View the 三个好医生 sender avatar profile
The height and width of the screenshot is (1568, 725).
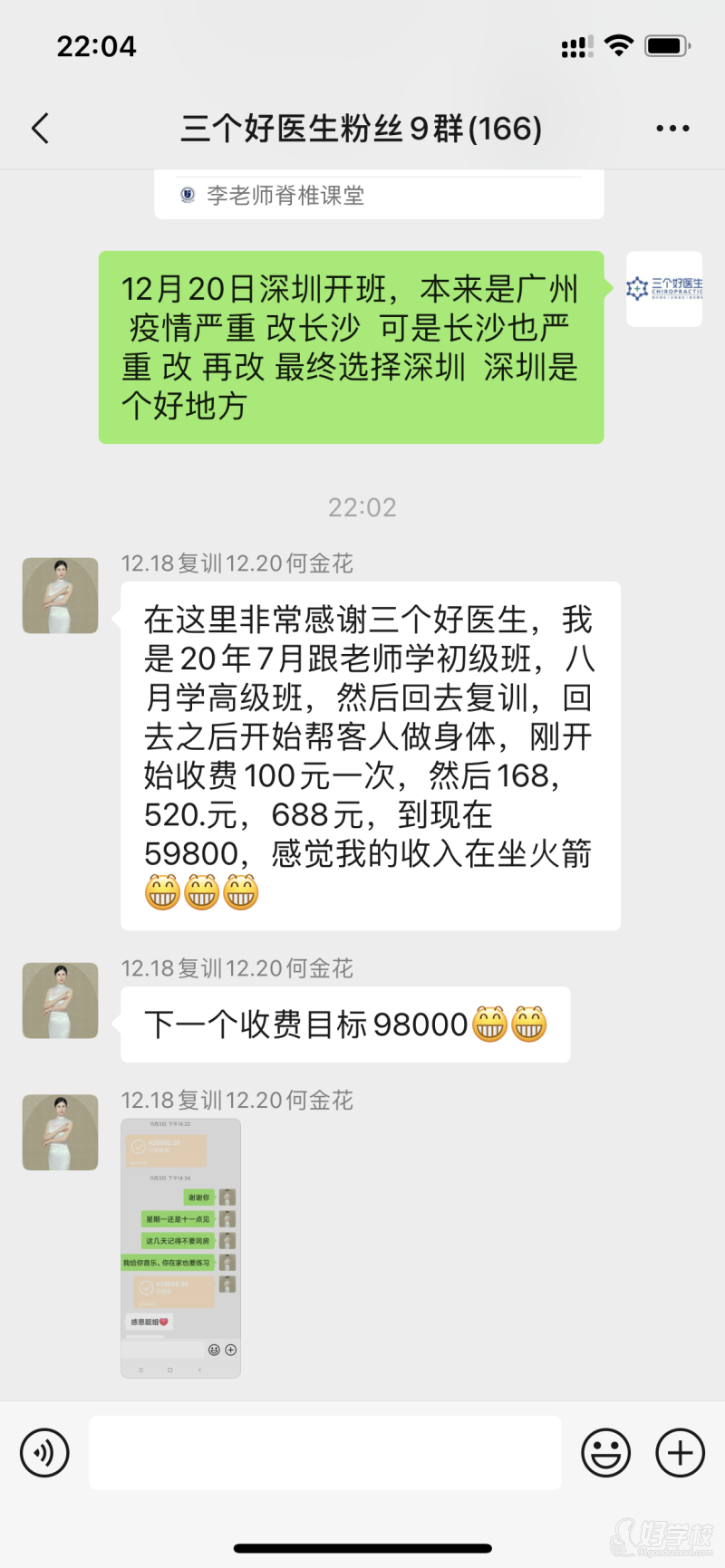pos(663,289)
